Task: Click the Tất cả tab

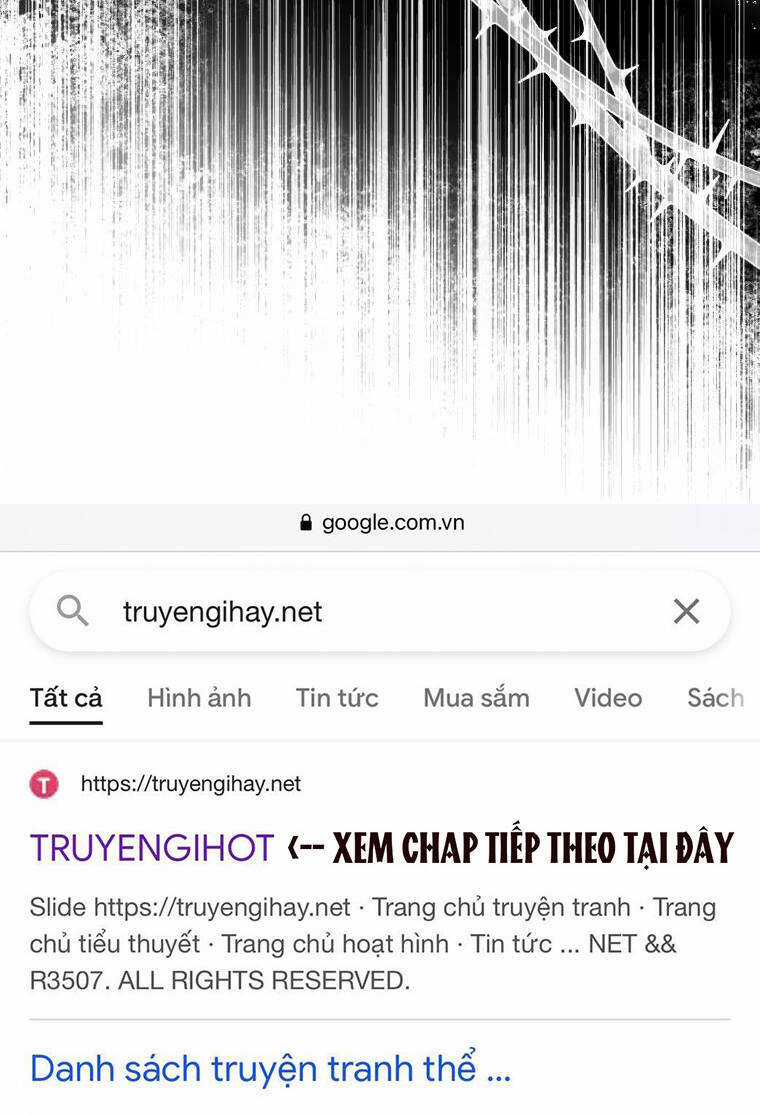Action: 65,698
